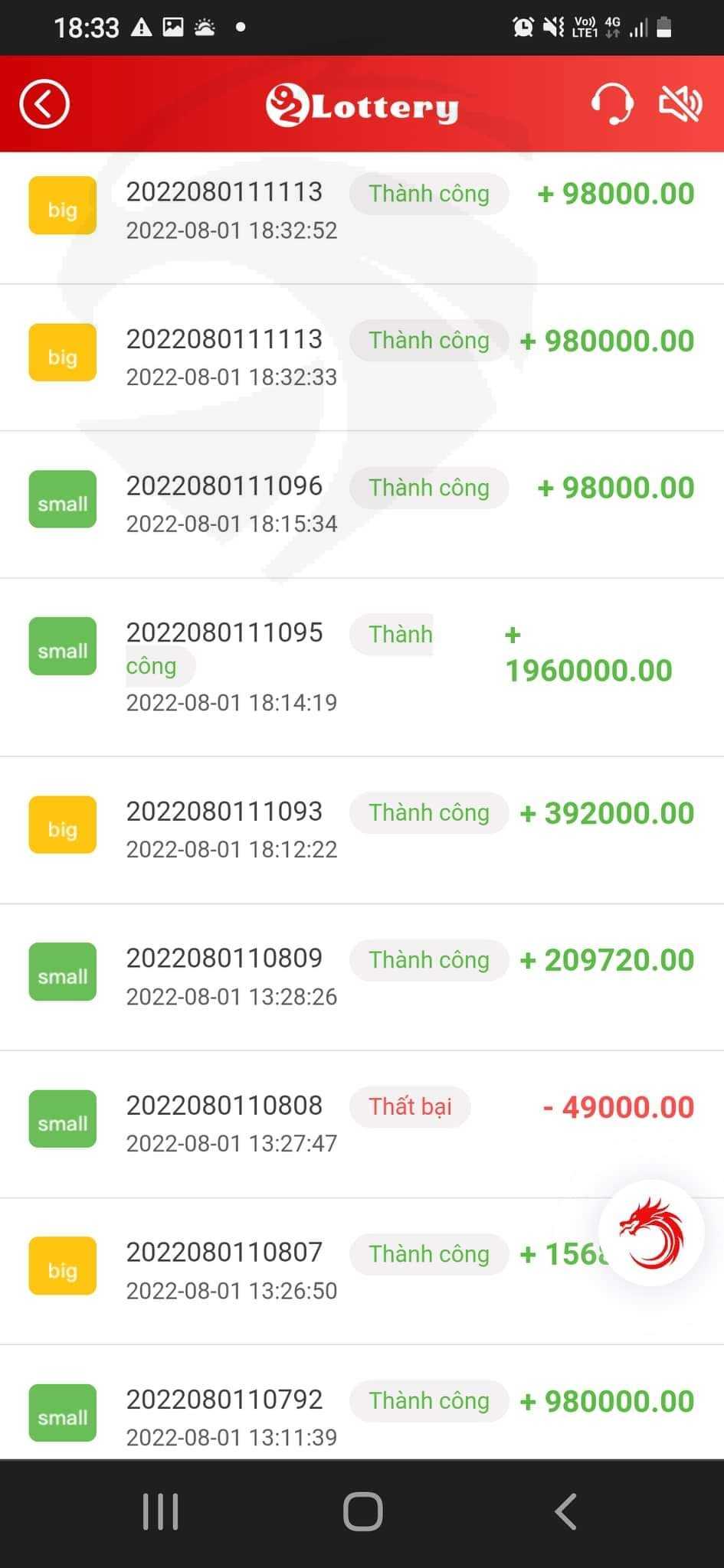Tap the system home button
This screenshot has height=1568, width=724.
(x=362, y=1512)
